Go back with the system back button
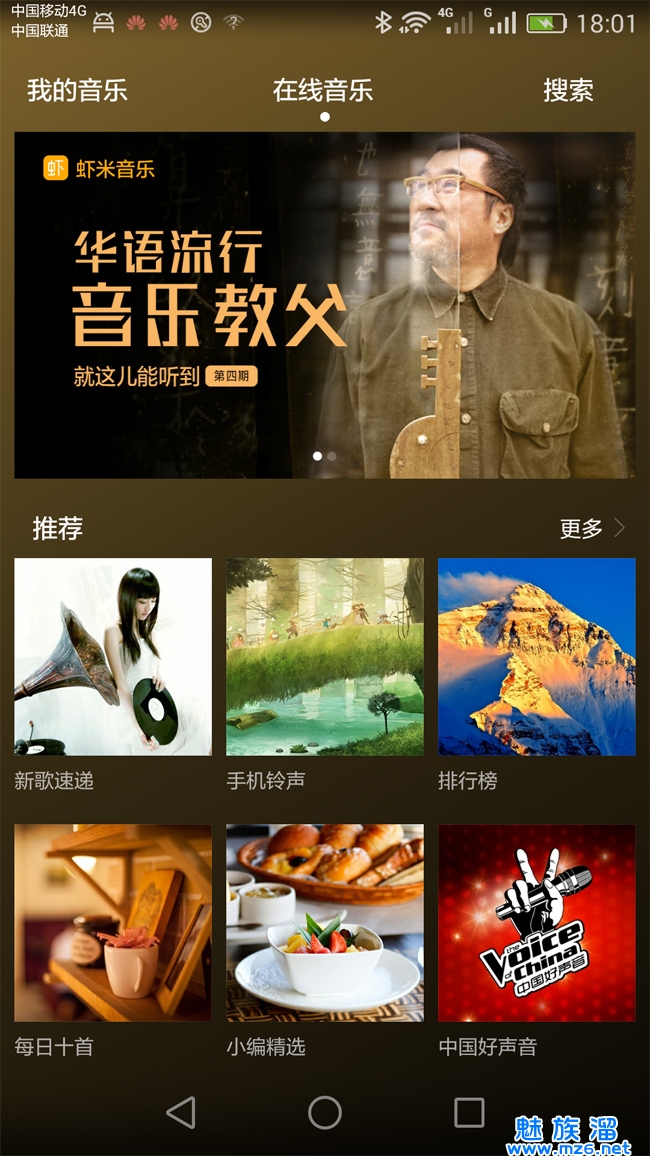The height and width of the screenshot is (1156, 650). coord(181,1112)
